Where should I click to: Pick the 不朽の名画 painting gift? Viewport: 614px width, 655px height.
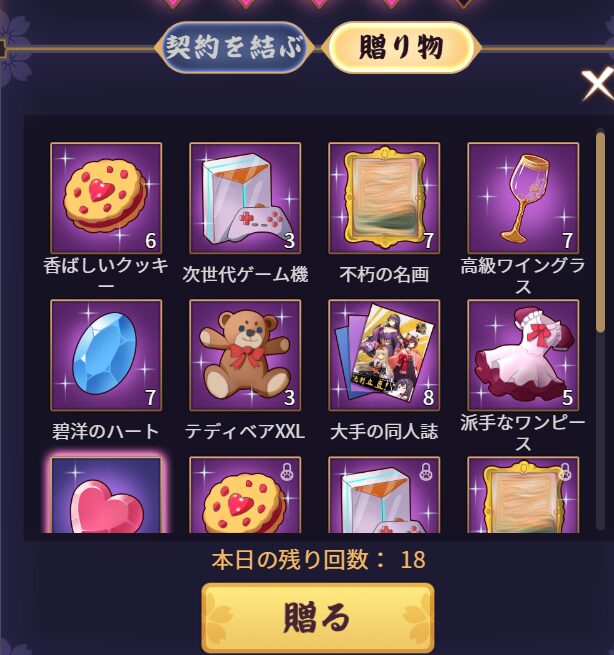(384, 198)
